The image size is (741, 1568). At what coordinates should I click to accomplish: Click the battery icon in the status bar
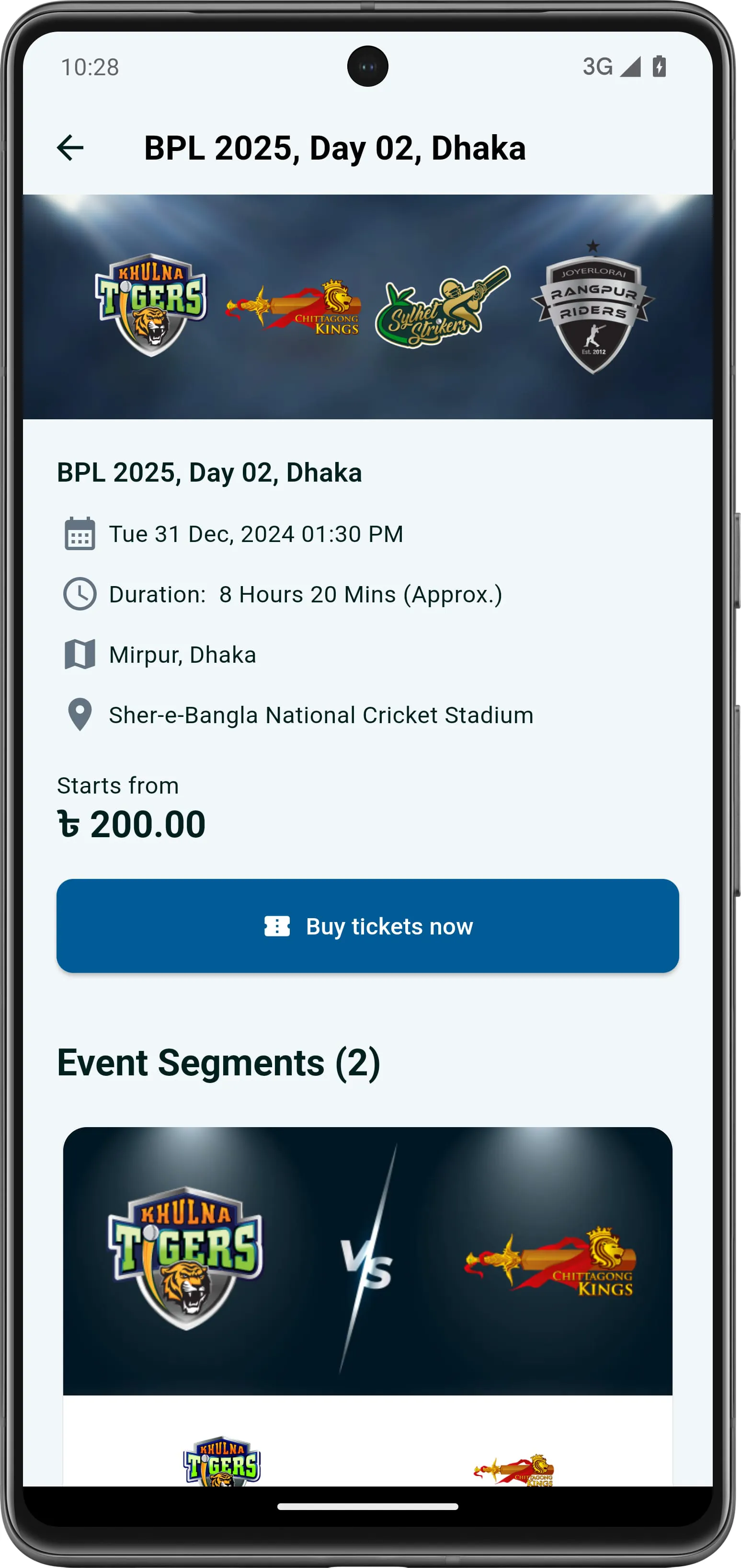(660, 67)
